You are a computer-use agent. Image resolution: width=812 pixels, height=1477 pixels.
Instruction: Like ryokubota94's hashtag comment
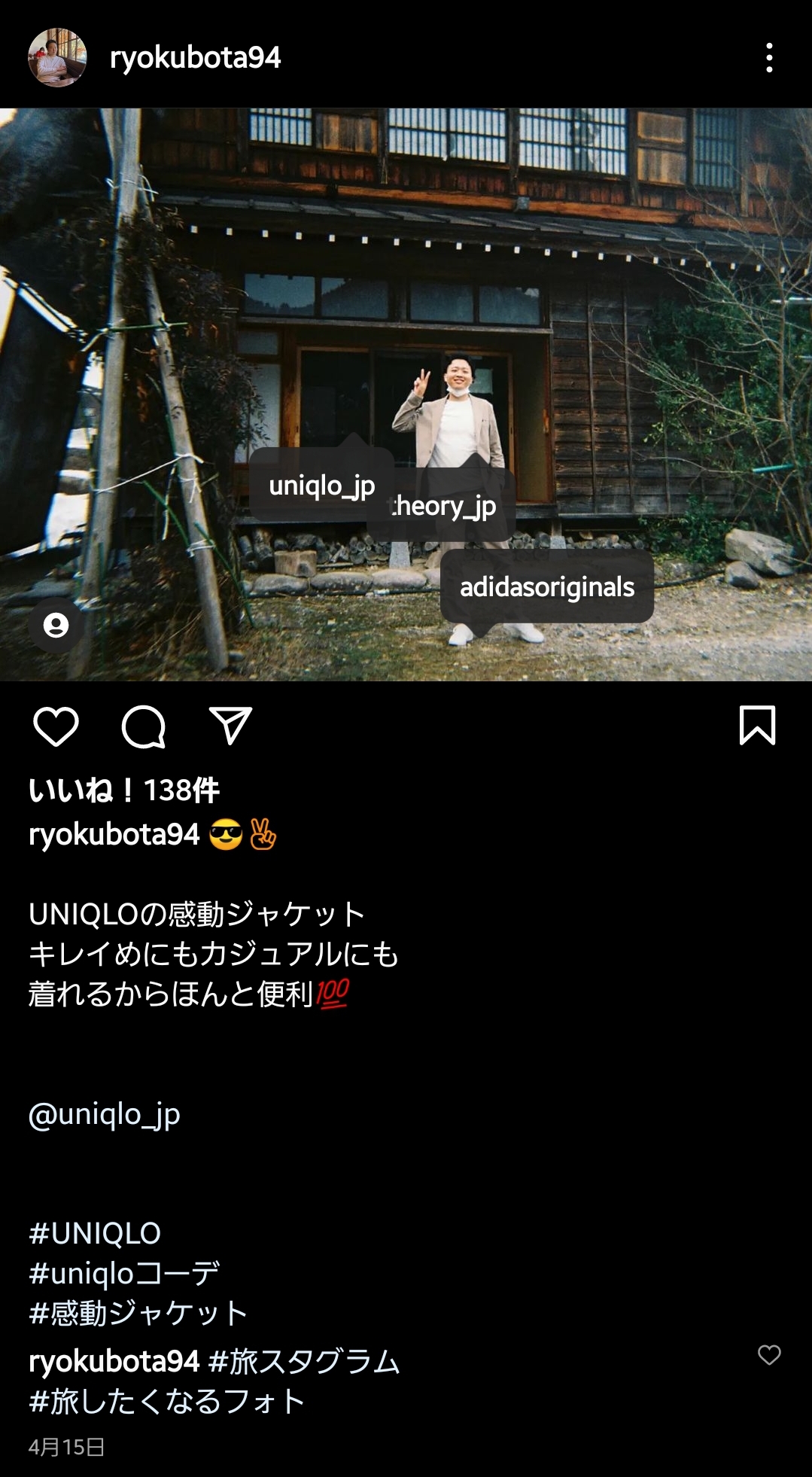pyautogui.click(x=769, y=1355)
